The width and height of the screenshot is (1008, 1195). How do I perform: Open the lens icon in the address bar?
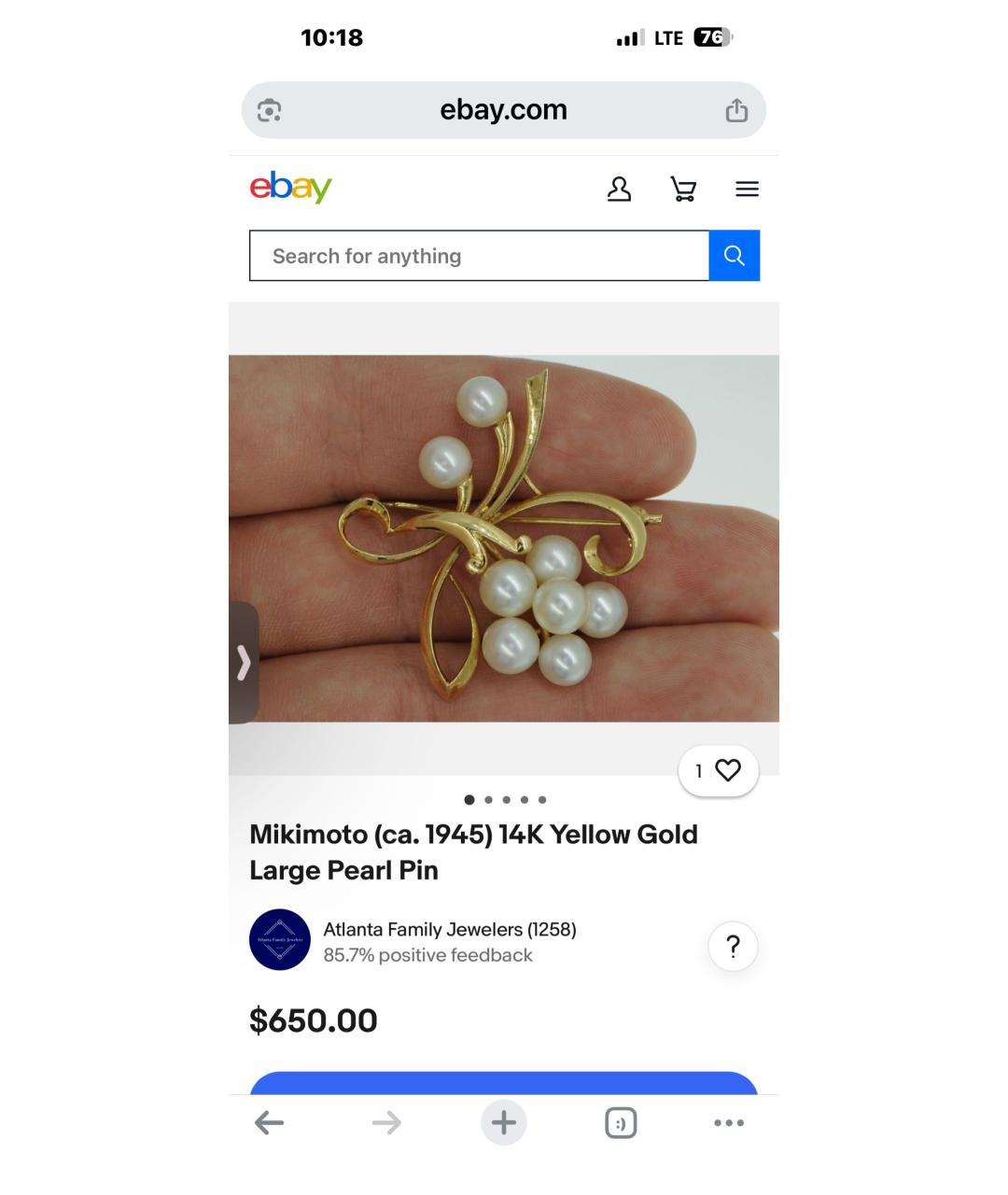point(270,110)
